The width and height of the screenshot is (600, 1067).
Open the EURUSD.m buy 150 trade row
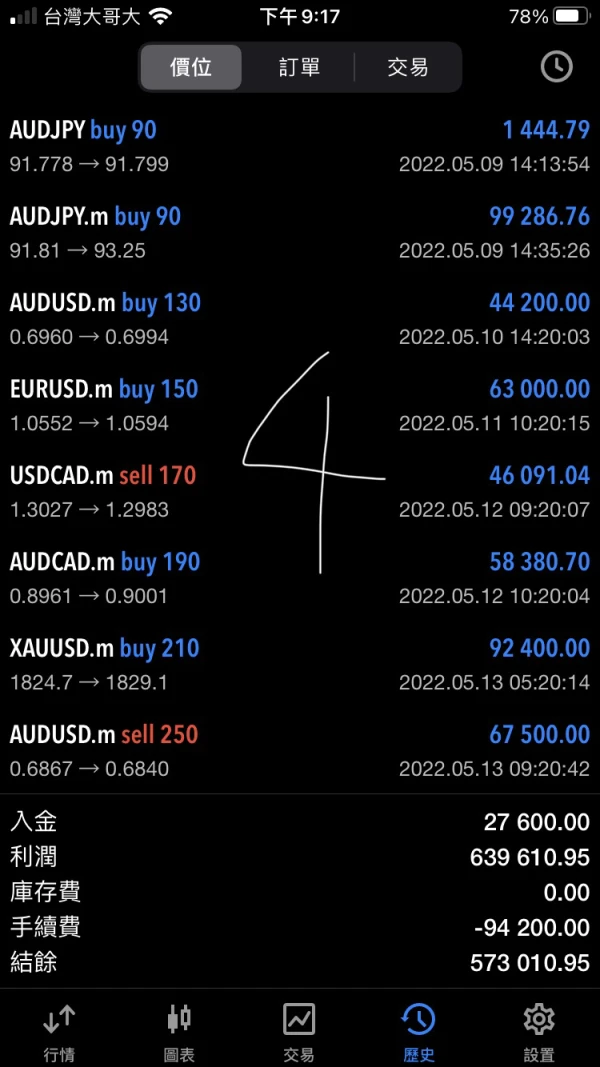click(x=300, y=405)
